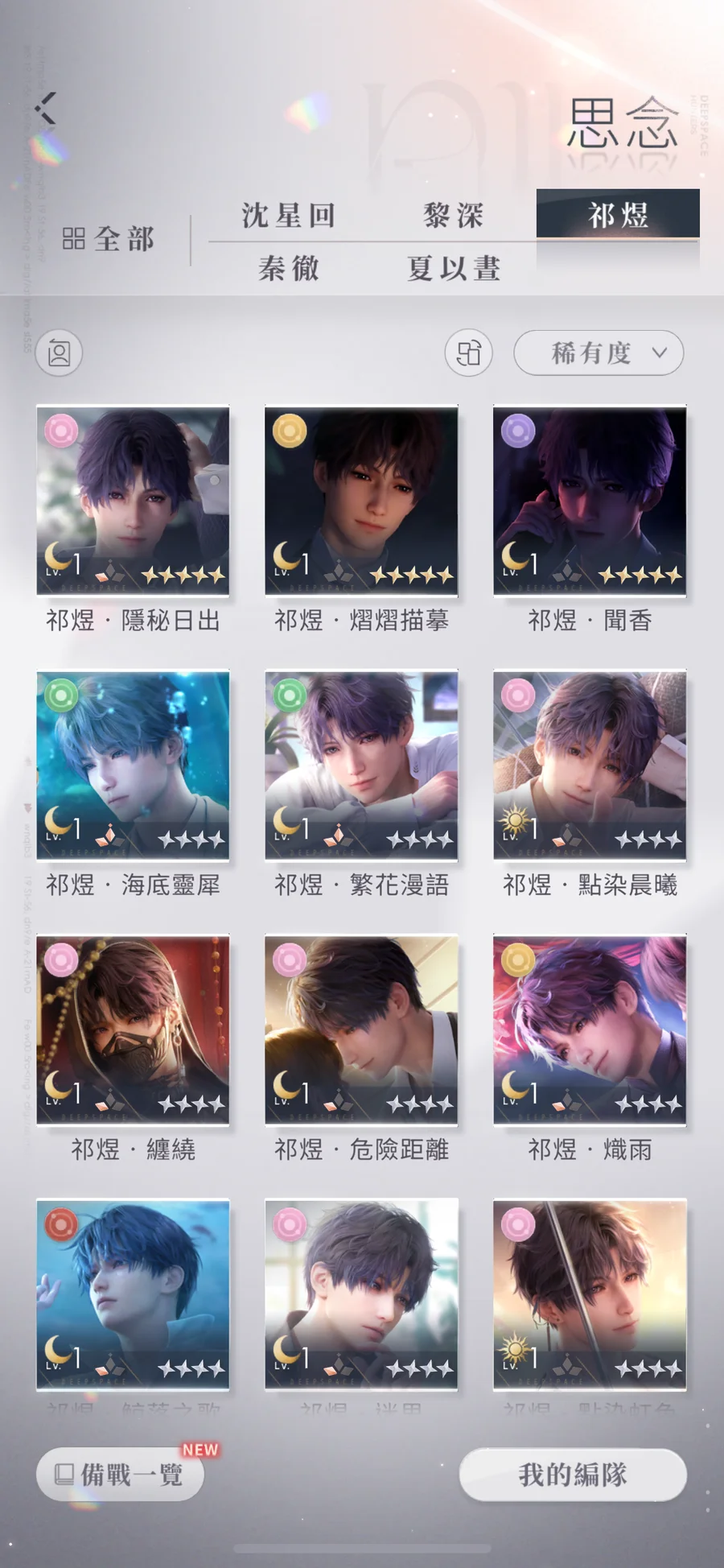Open 備戰一覽 overview

tap(120, 1475)
